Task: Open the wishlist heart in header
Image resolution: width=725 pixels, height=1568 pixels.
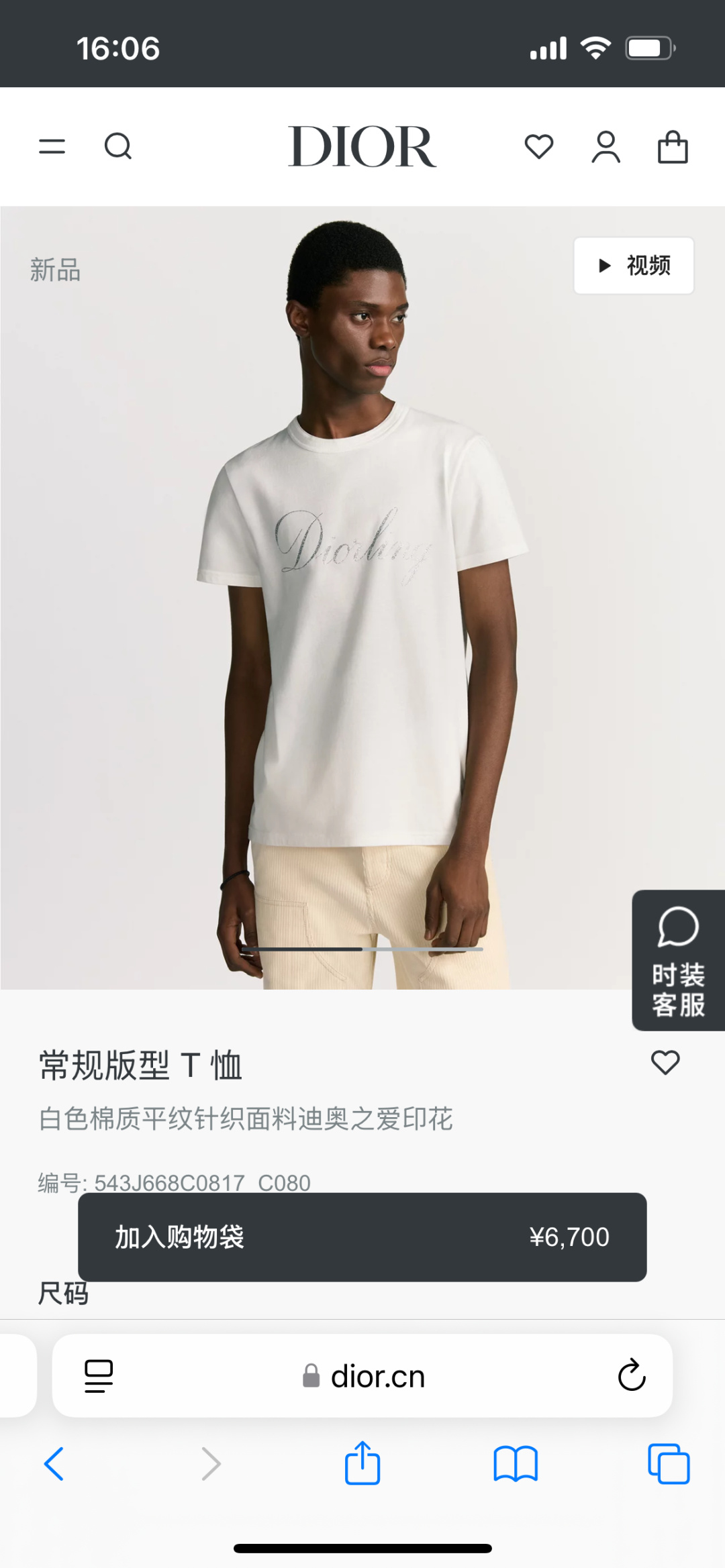Action: click(x=539, y=146)
